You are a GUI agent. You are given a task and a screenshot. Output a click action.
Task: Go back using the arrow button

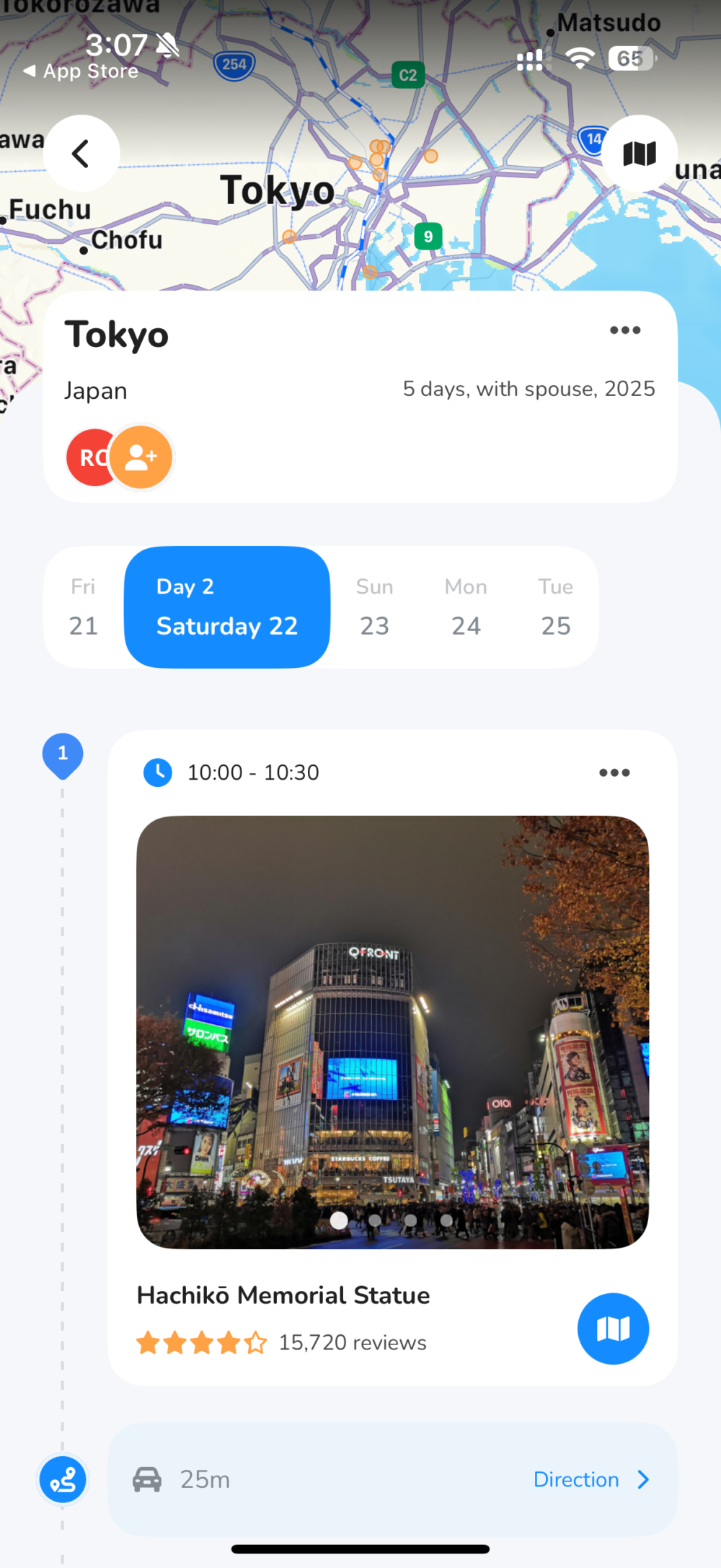[81, 154]
